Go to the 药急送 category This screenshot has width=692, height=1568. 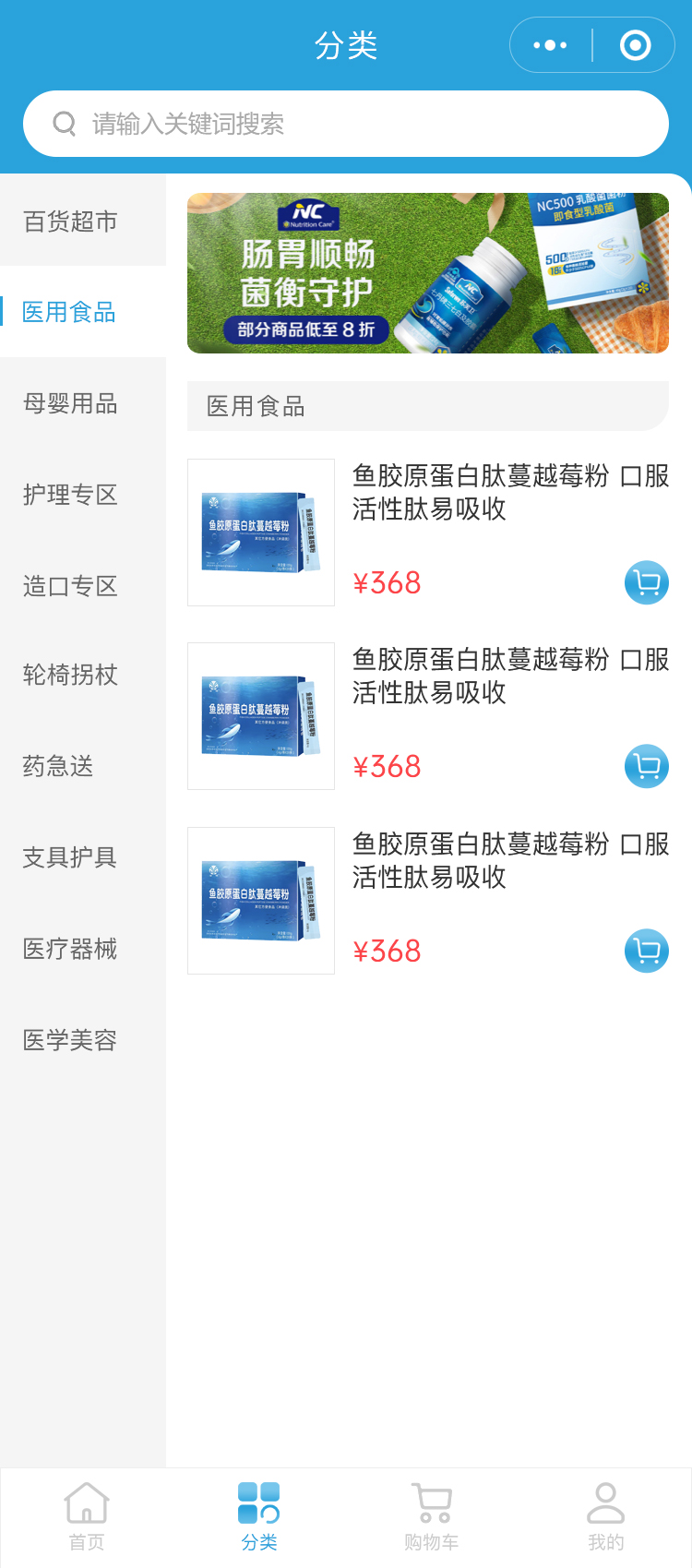59,766
